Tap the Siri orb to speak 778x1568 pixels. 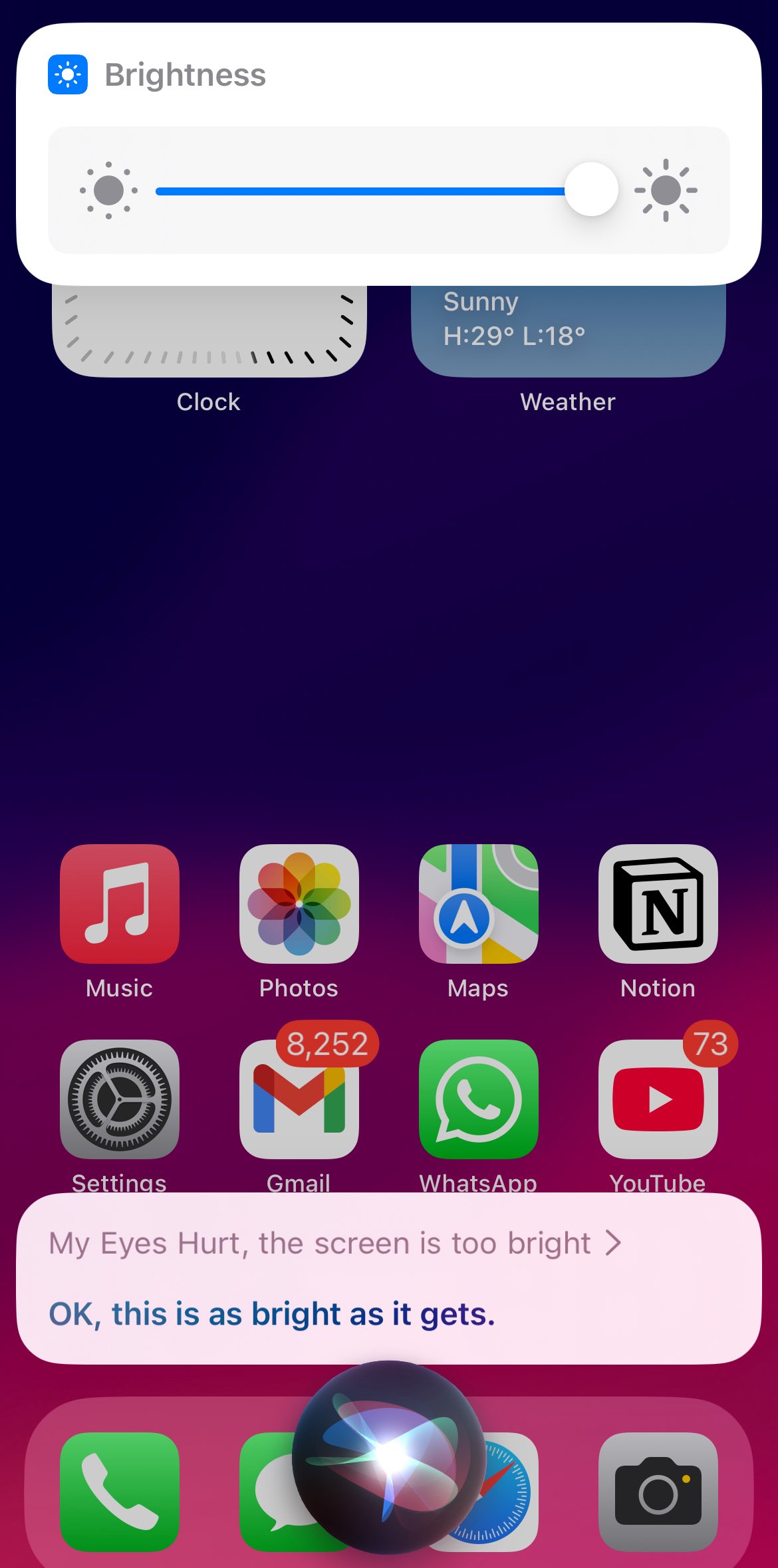pos(389,1457)
